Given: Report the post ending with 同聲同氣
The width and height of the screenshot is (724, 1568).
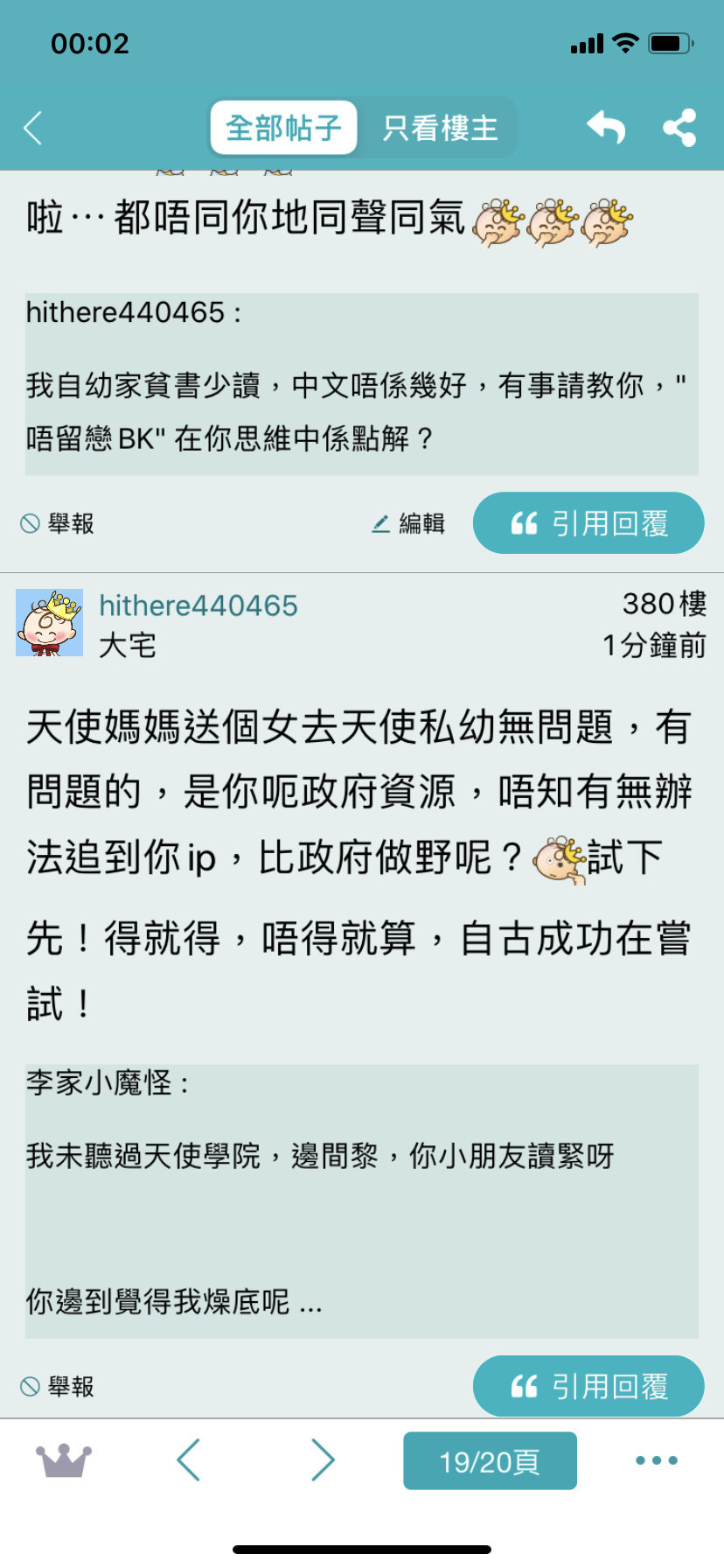Looking at the screenshot, I should 57,523.
